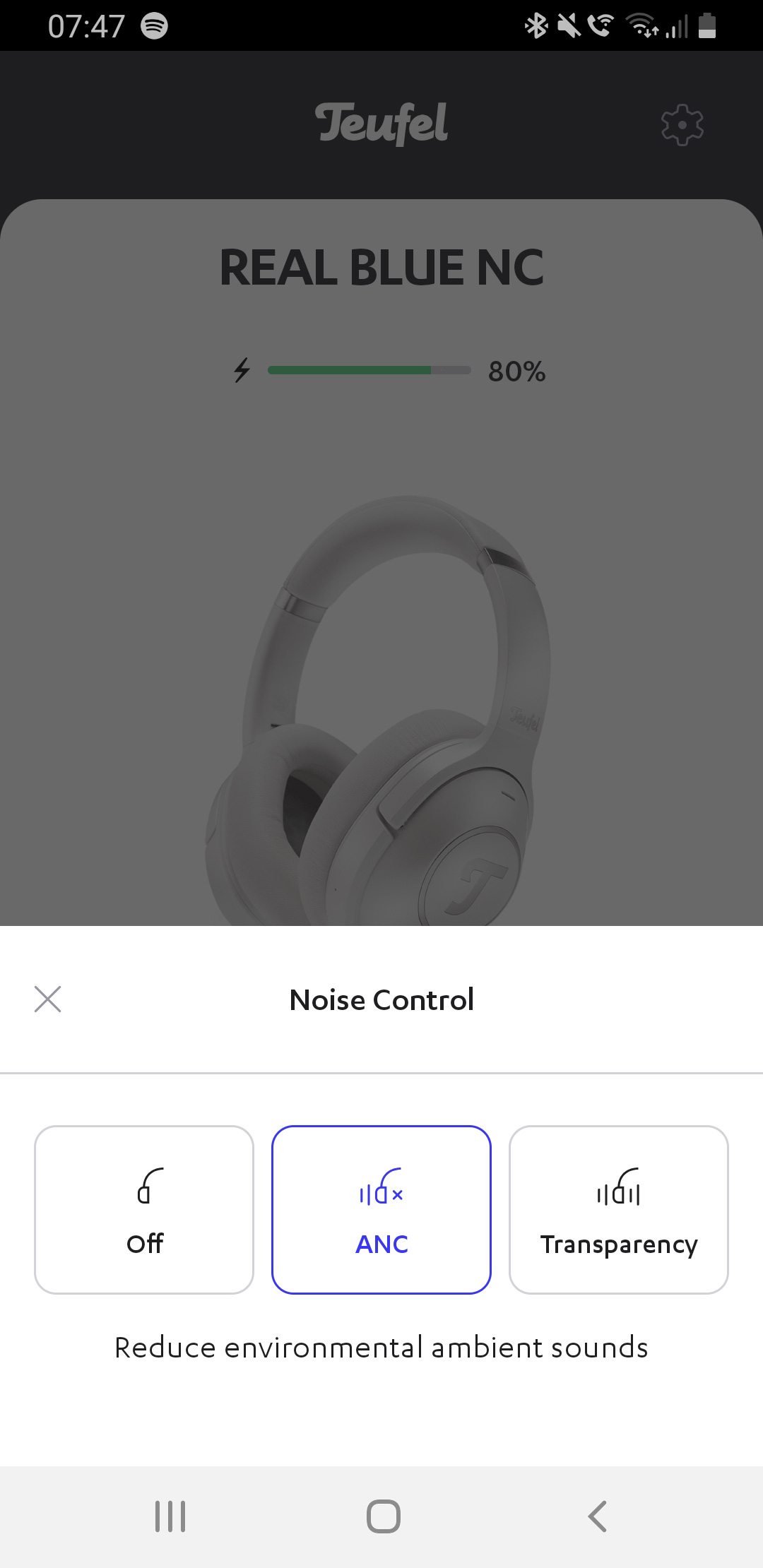
Task: Switch to Transparency mode
Action: [x=619, y=1209]
